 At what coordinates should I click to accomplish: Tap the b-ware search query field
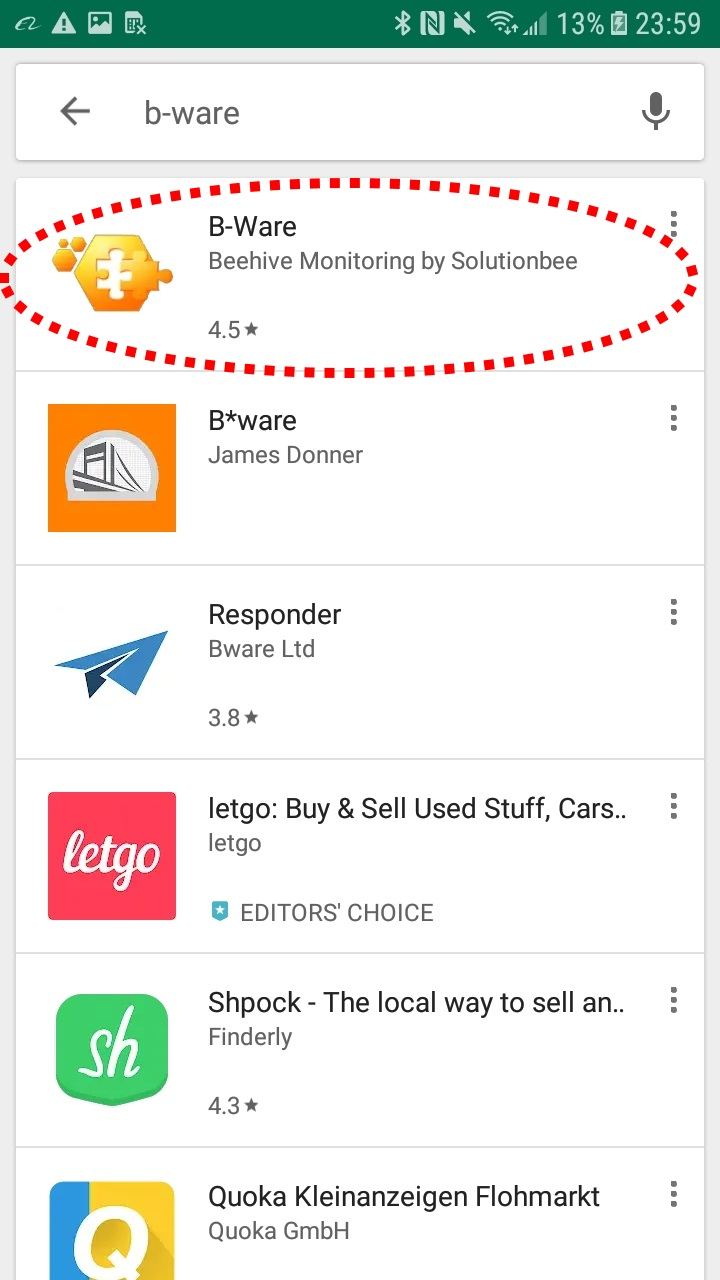(380, 113)
